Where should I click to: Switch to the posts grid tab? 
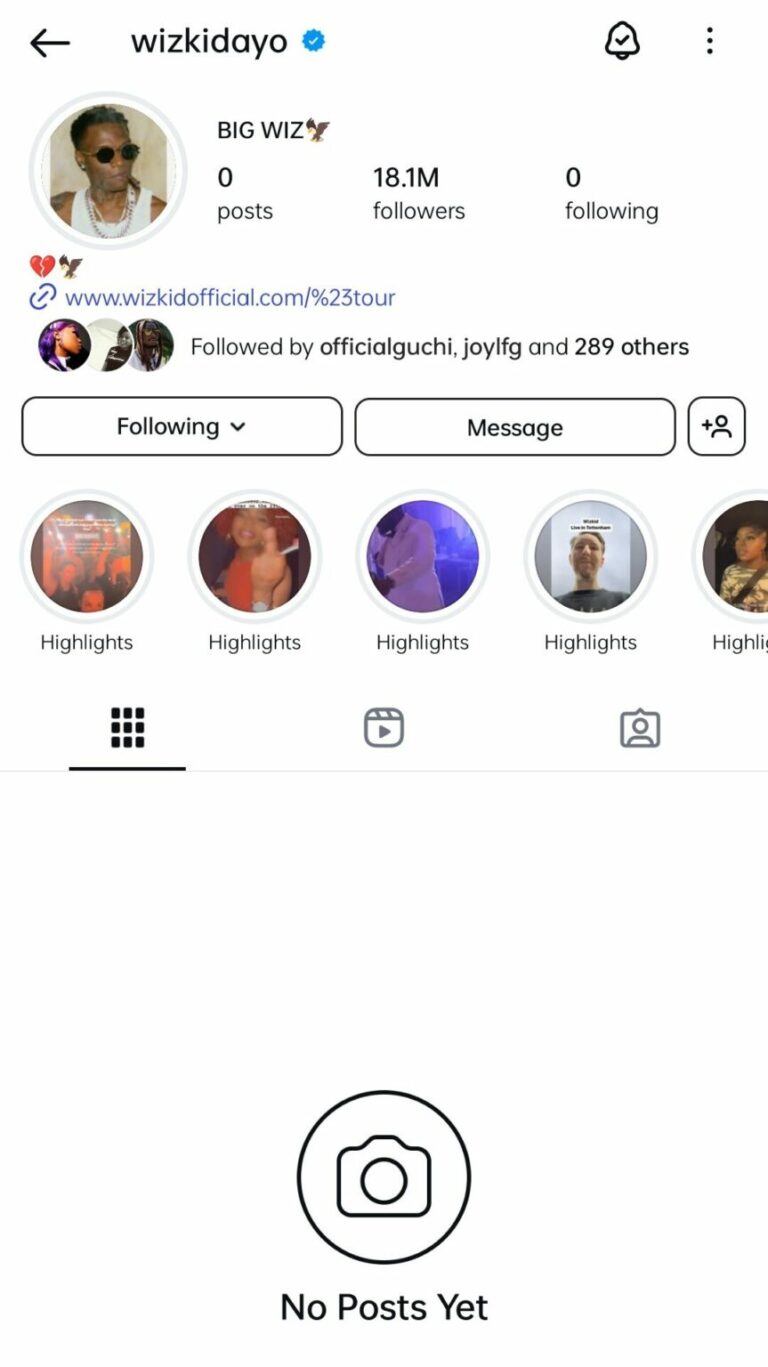pyautogui.click(x=127, y=728)
